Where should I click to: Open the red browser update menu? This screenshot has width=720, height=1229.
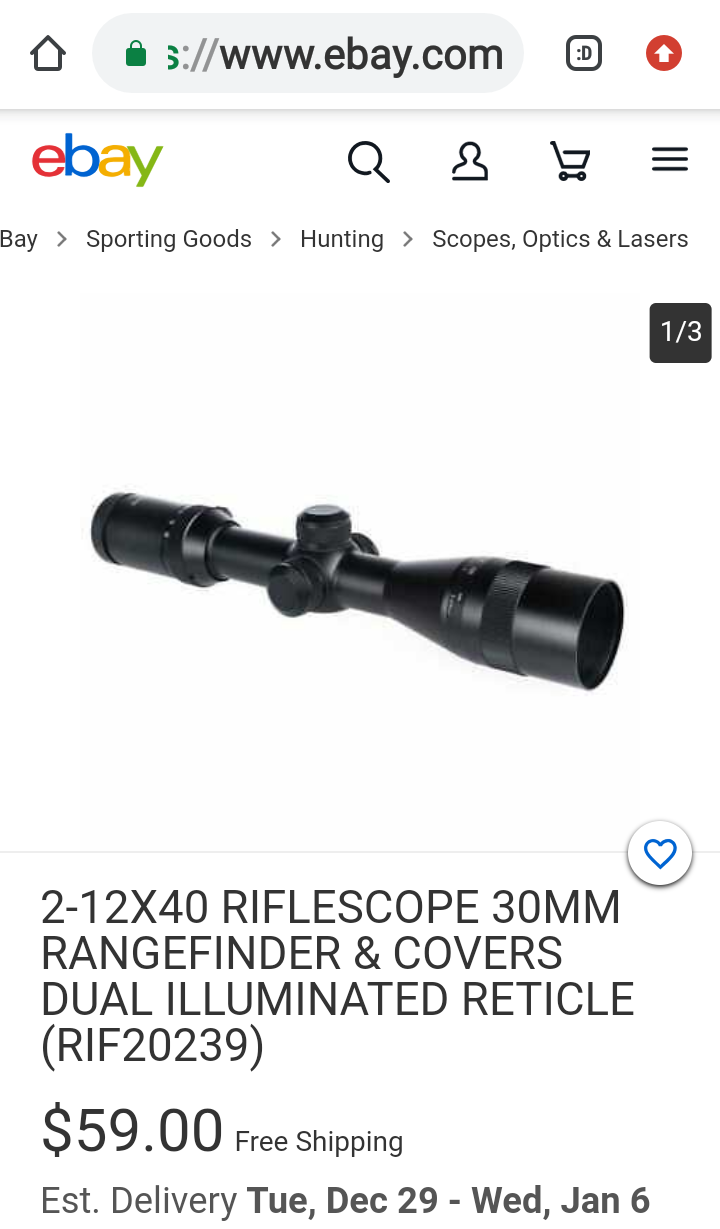pos(663,54)
